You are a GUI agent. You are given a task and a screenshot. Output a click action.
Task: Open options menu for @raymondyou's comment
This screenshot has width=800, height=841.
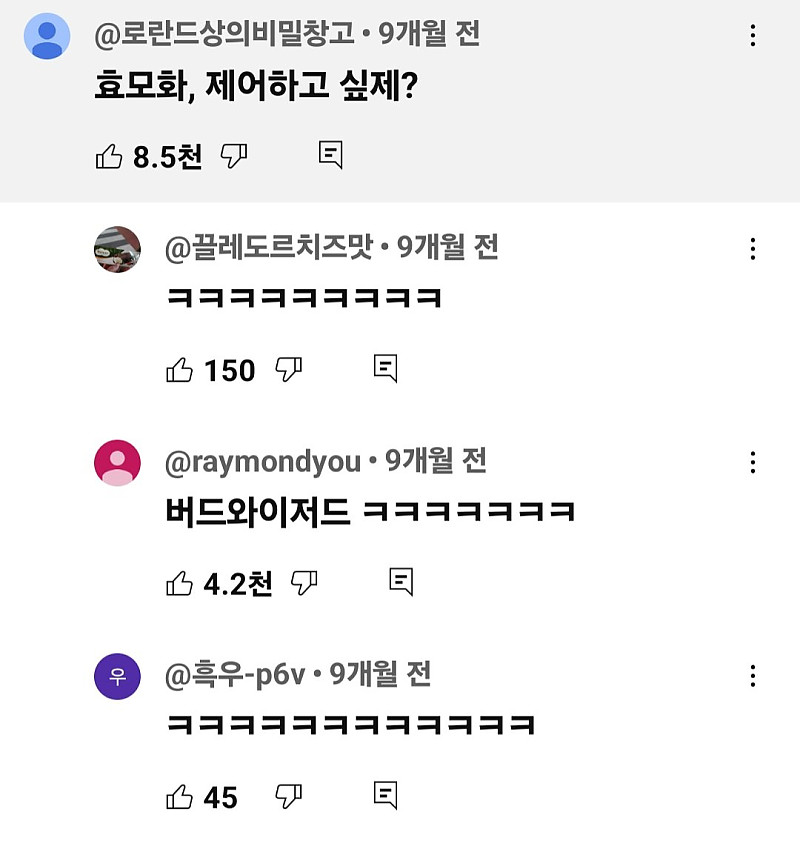[751, 462]
